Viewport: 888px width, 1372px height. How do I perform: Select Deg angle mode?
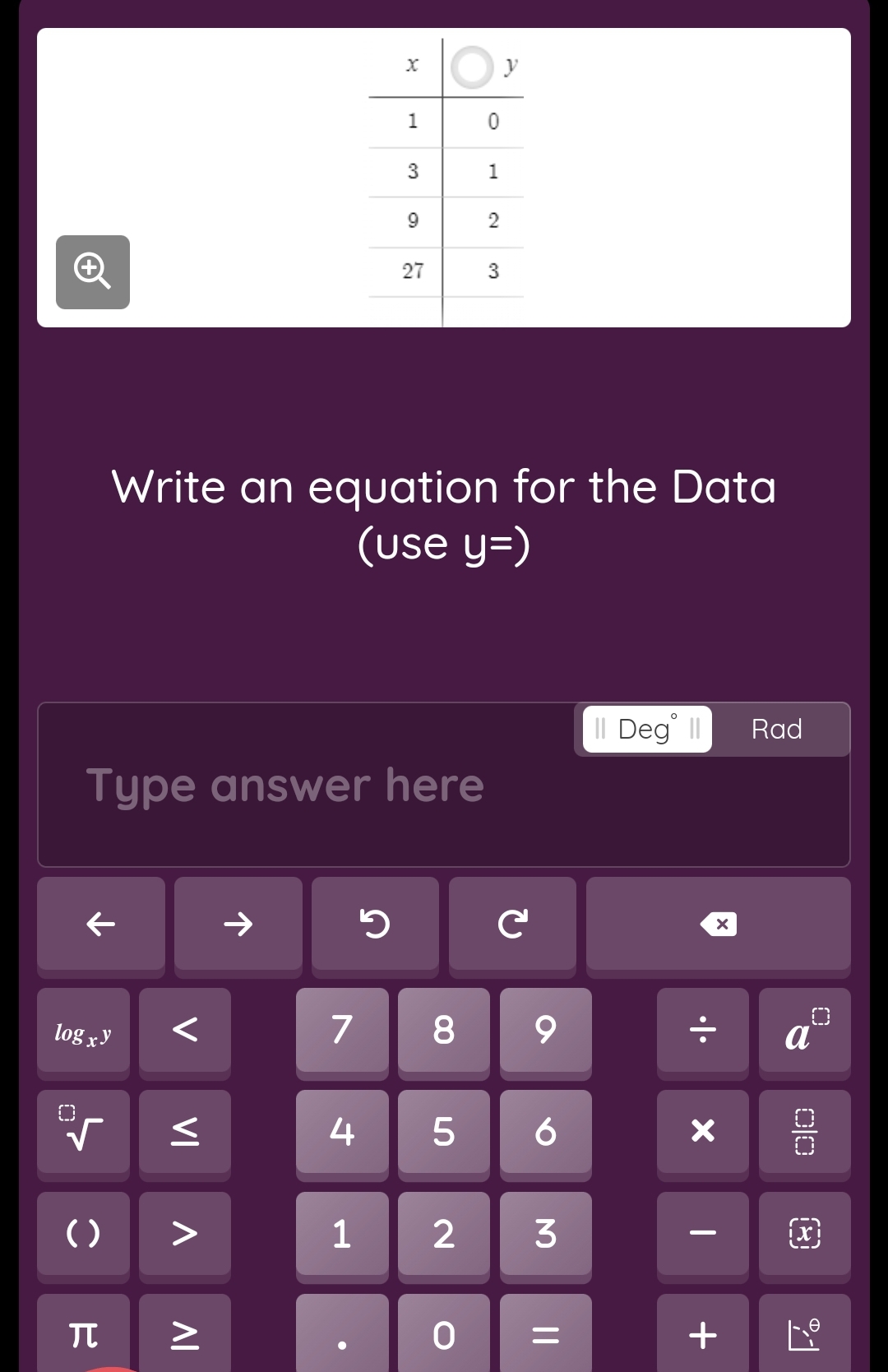[x=647, y=729]
